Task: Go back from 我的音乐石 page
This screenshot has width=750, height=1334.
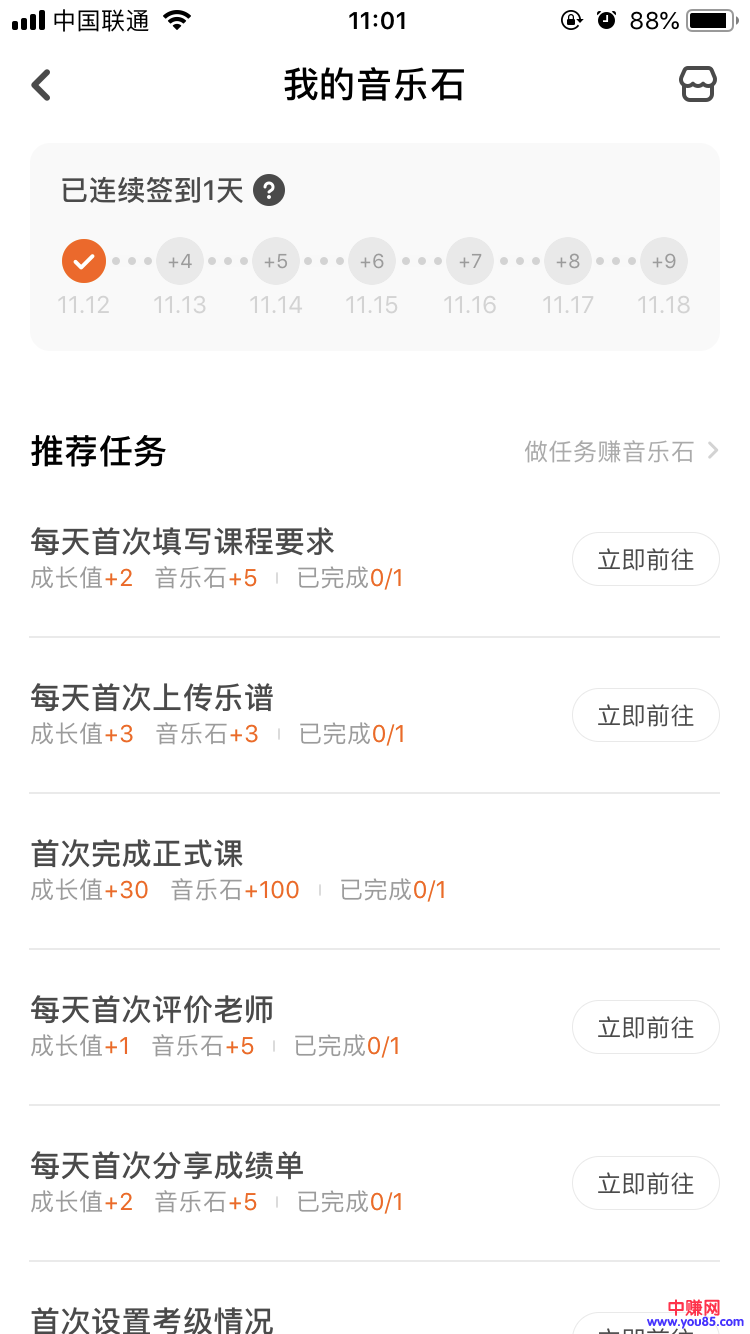Action: click(x=41, y=85)
